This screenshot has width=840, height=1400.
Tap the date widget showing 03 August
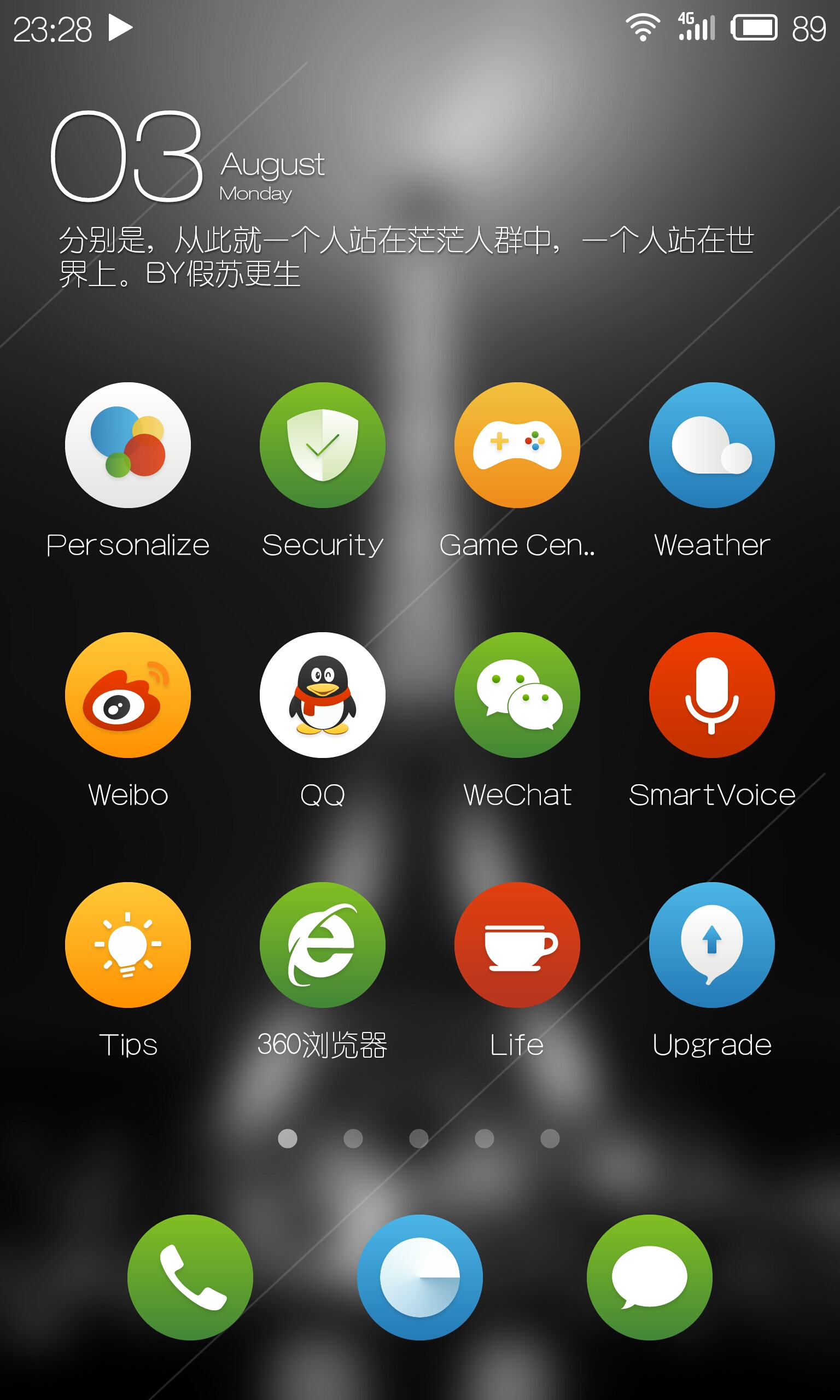click(x=187, y=159)
